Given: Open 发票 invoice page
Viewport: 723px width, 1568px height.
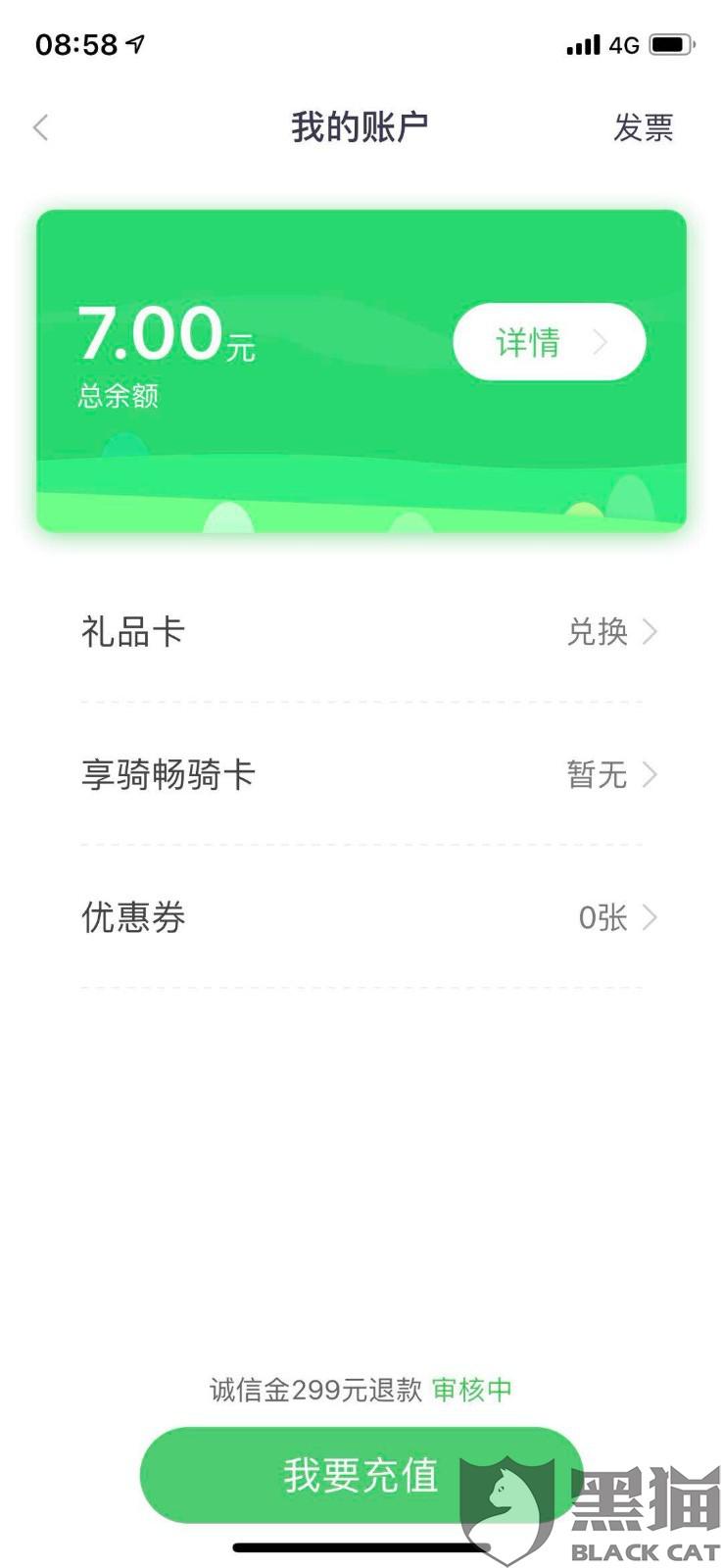Looking at the screenshot, I should (x=643, y=127).
